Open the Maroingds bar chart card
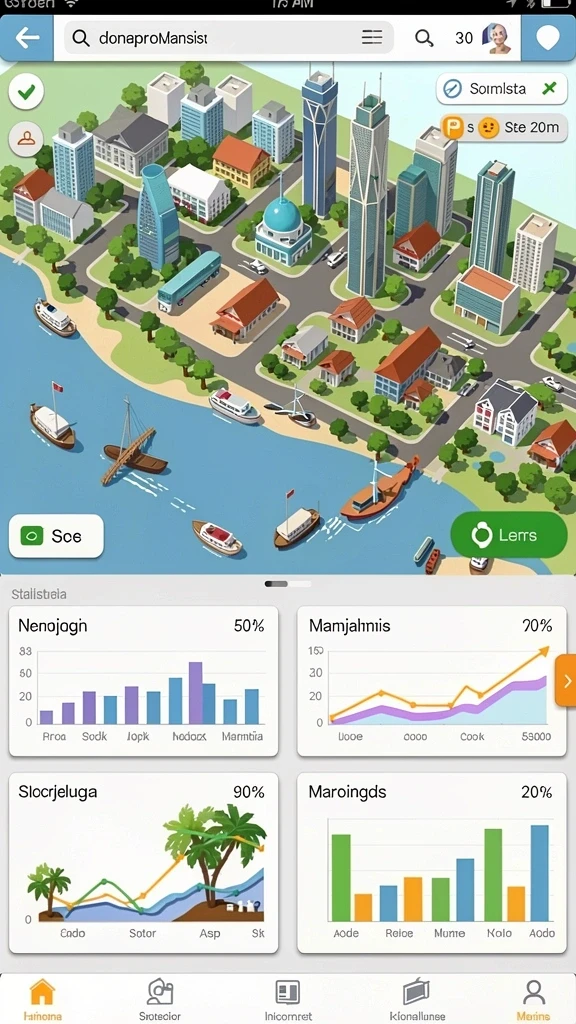This screenshot has width=576, height=1024. point(432,863)
